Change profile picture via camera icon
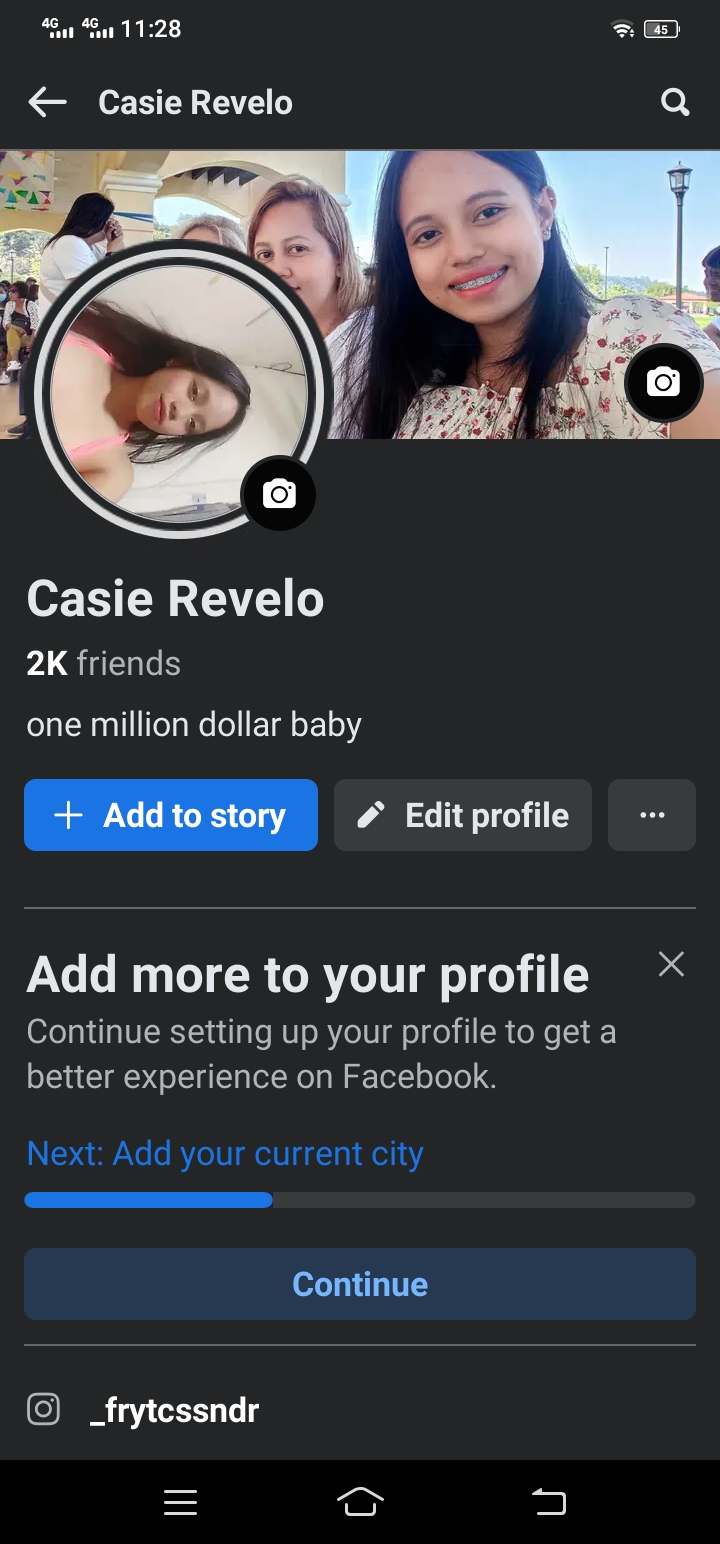Image resolution: width=720 pixels, height=1544 pixels. 279,494
